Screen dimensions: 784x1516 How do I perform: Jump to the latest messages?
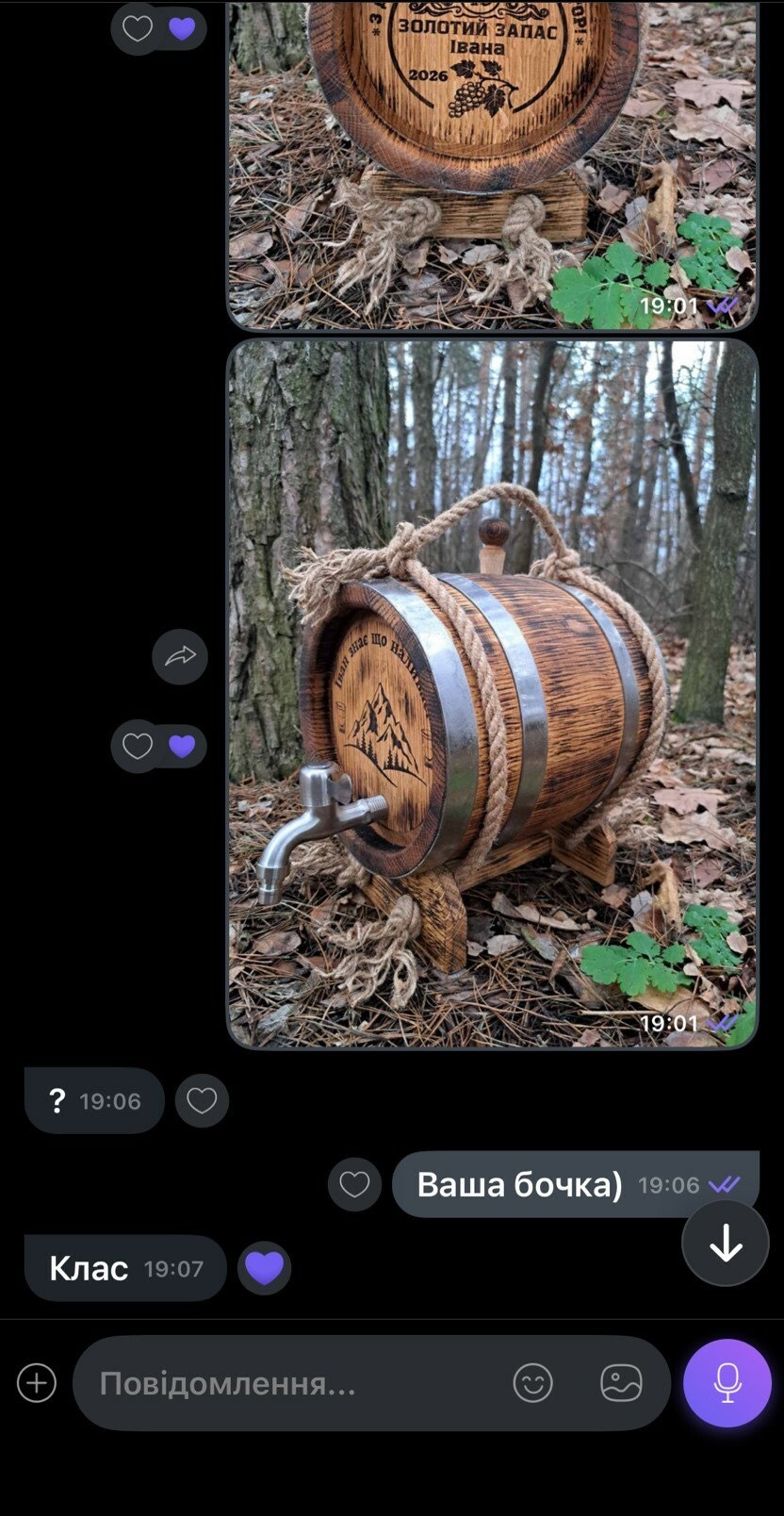(726, 1244)
